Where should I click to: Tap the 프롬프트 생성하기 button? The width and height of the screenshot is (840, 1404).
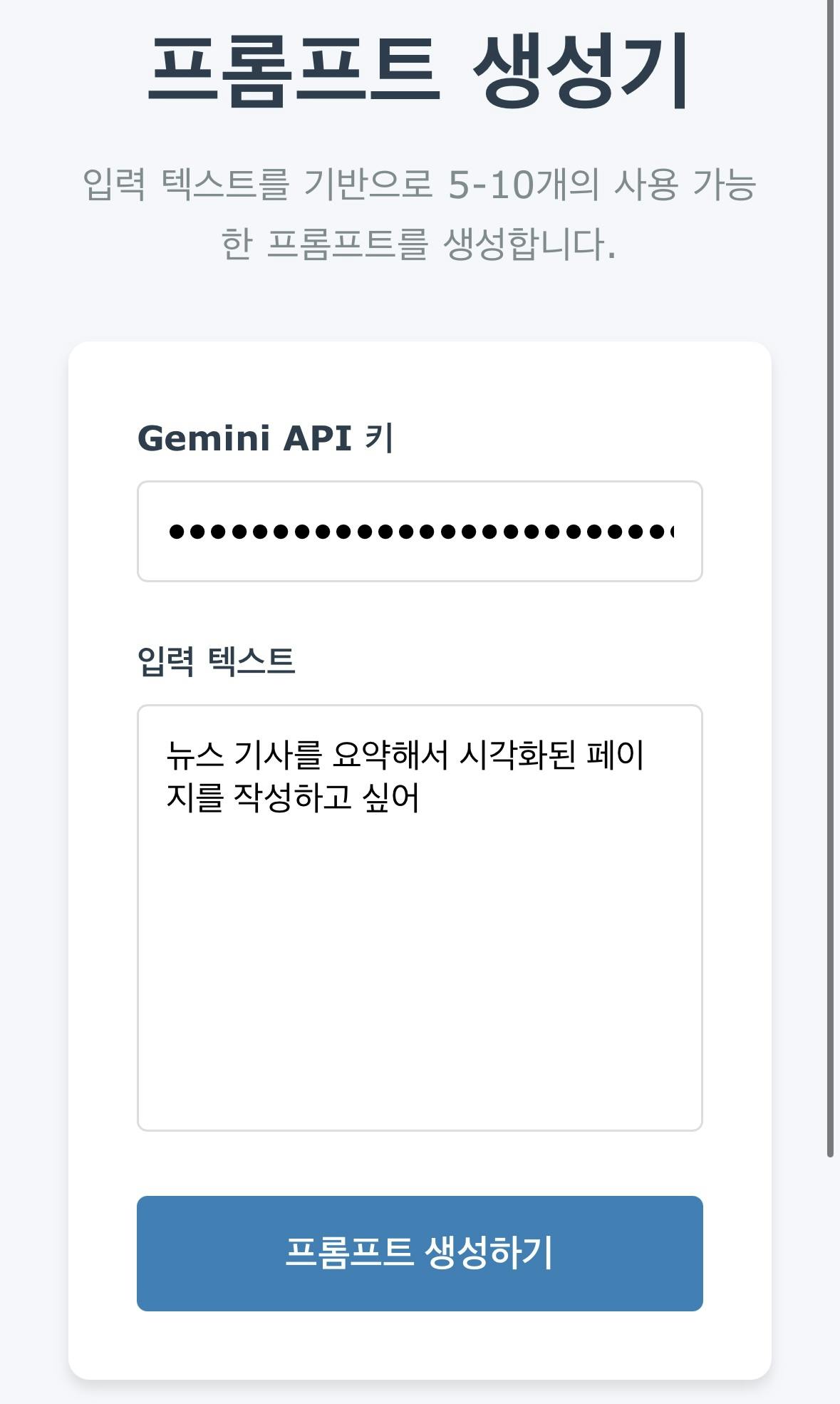(420, 1253)
